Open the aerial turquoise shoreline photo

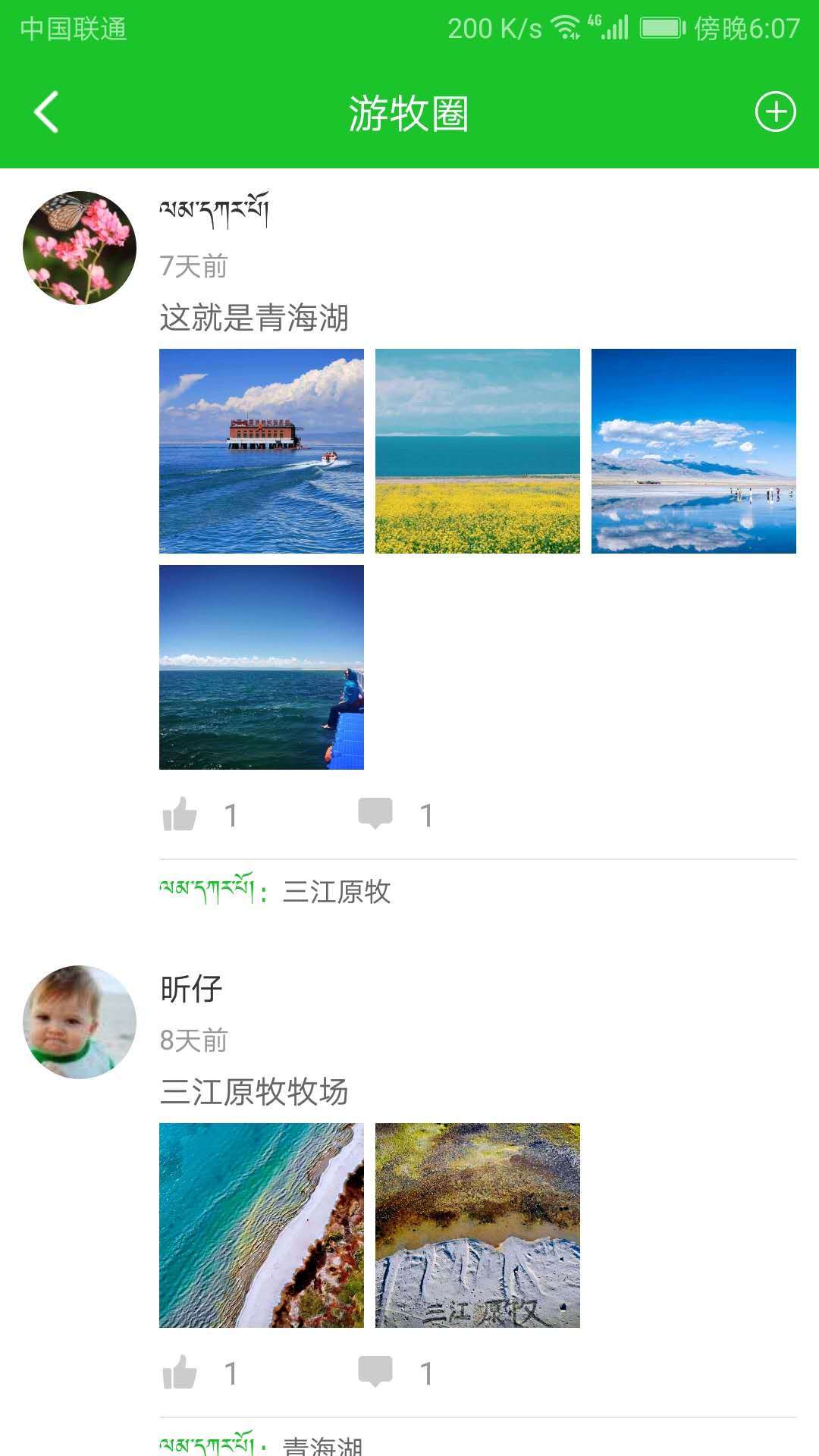262,1225
